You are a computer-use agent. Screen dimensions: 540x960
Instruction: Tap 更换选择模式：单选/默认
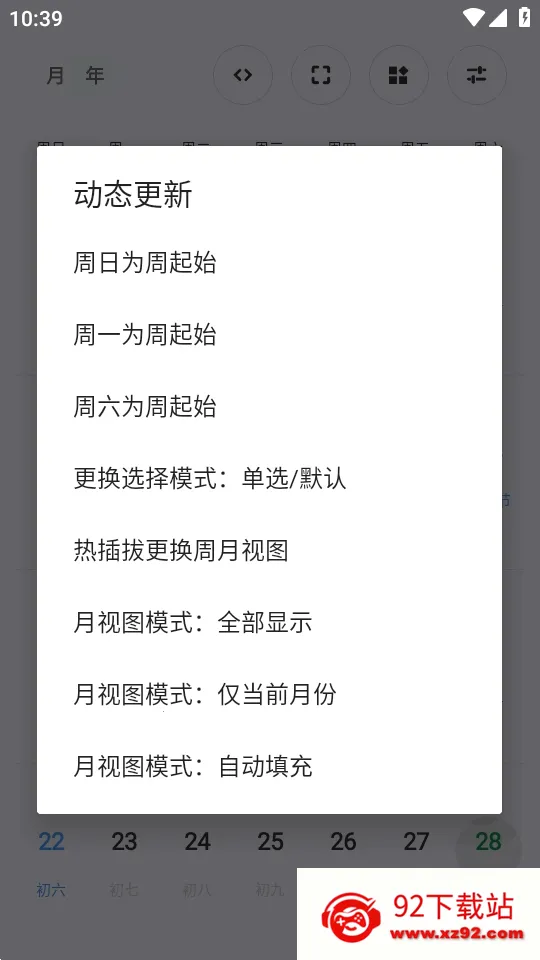269,479
